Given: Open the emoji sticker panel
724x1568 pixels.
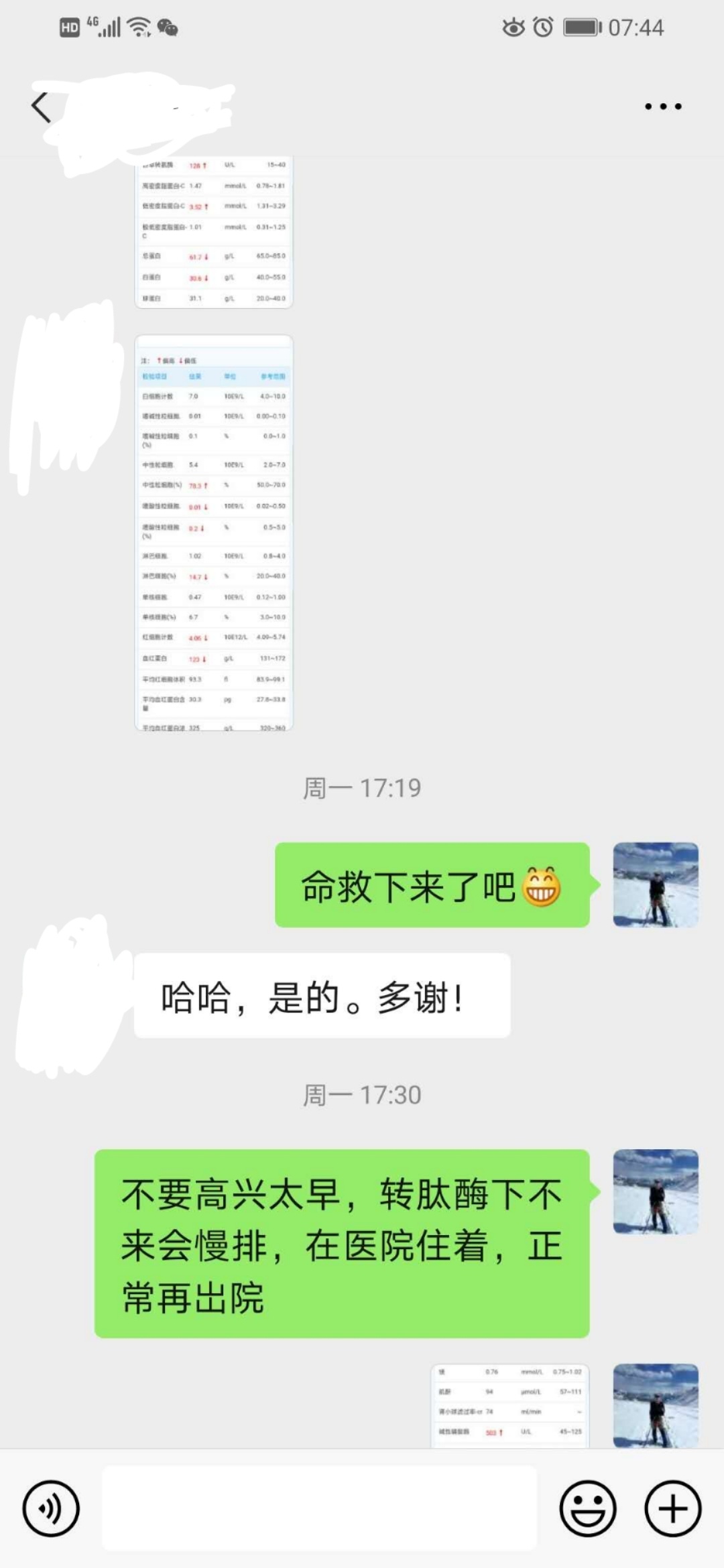Looking at the screenshot, I should click(x=587, y=1508).
